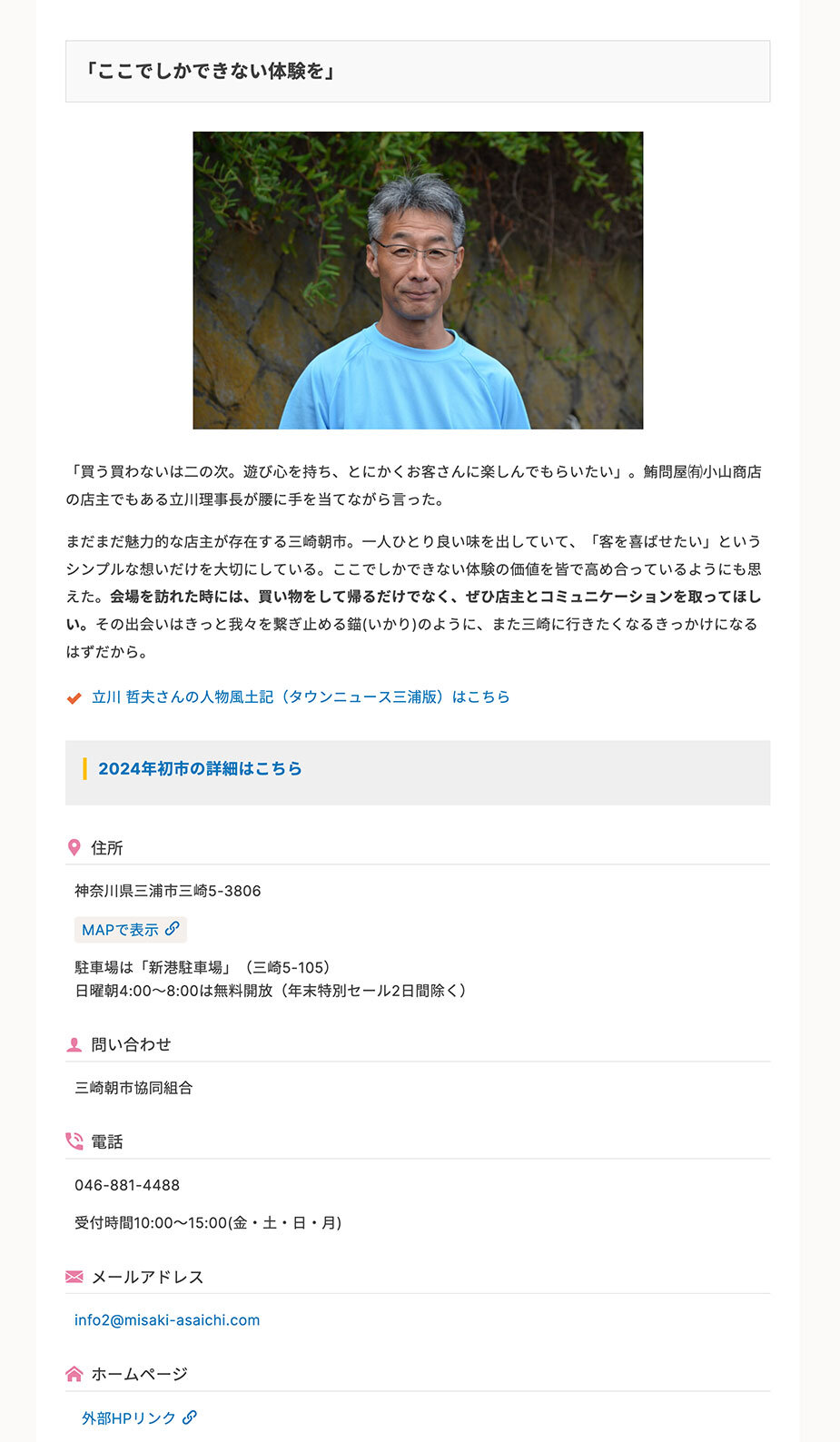Open 外部HPリンク homepage link
The height and width of the screenshot is (1442, 840).
[x=138, y=1418]
